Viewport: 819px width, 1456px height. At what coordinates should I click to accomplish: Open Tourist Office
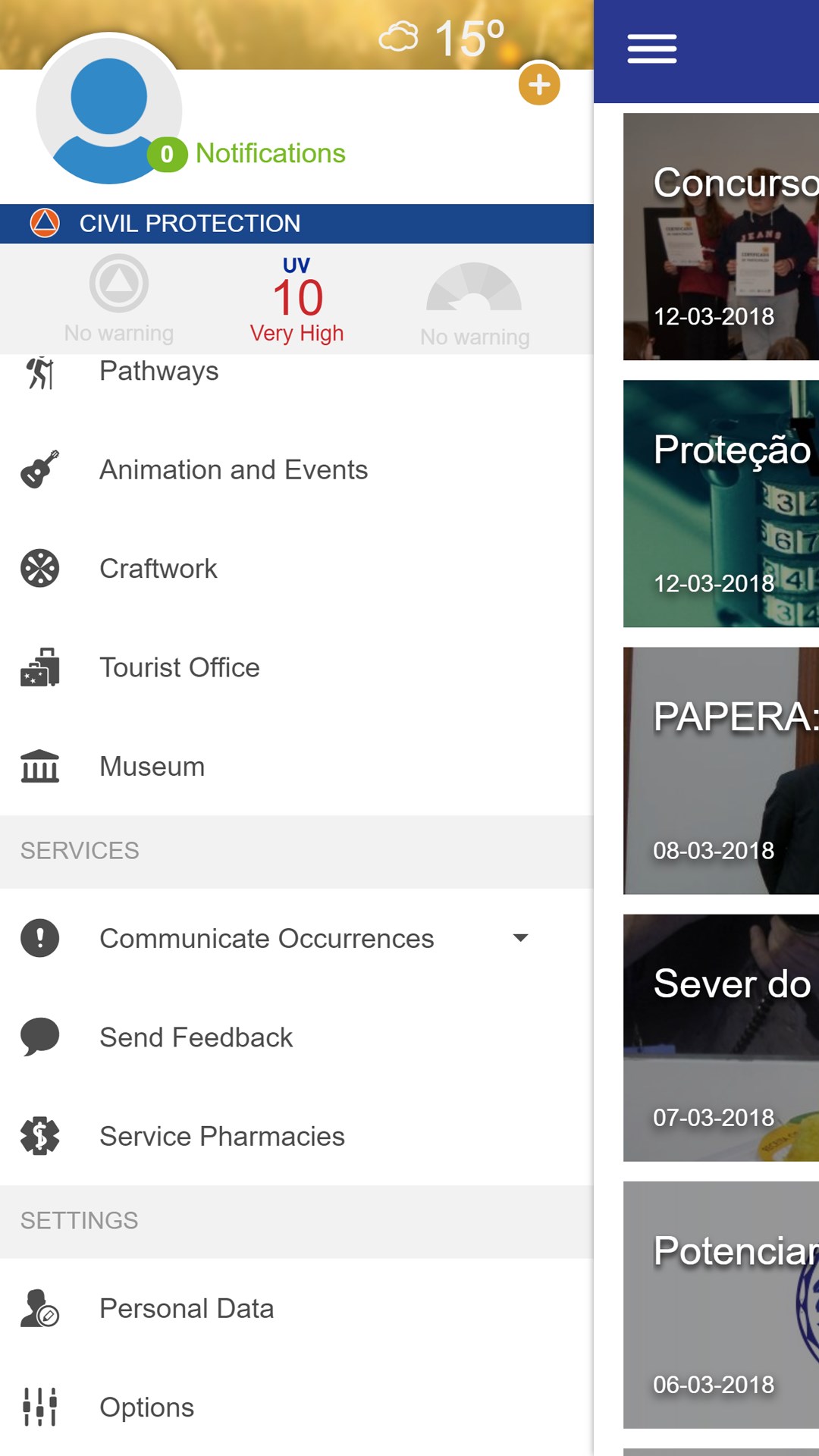tap(179, 667)
